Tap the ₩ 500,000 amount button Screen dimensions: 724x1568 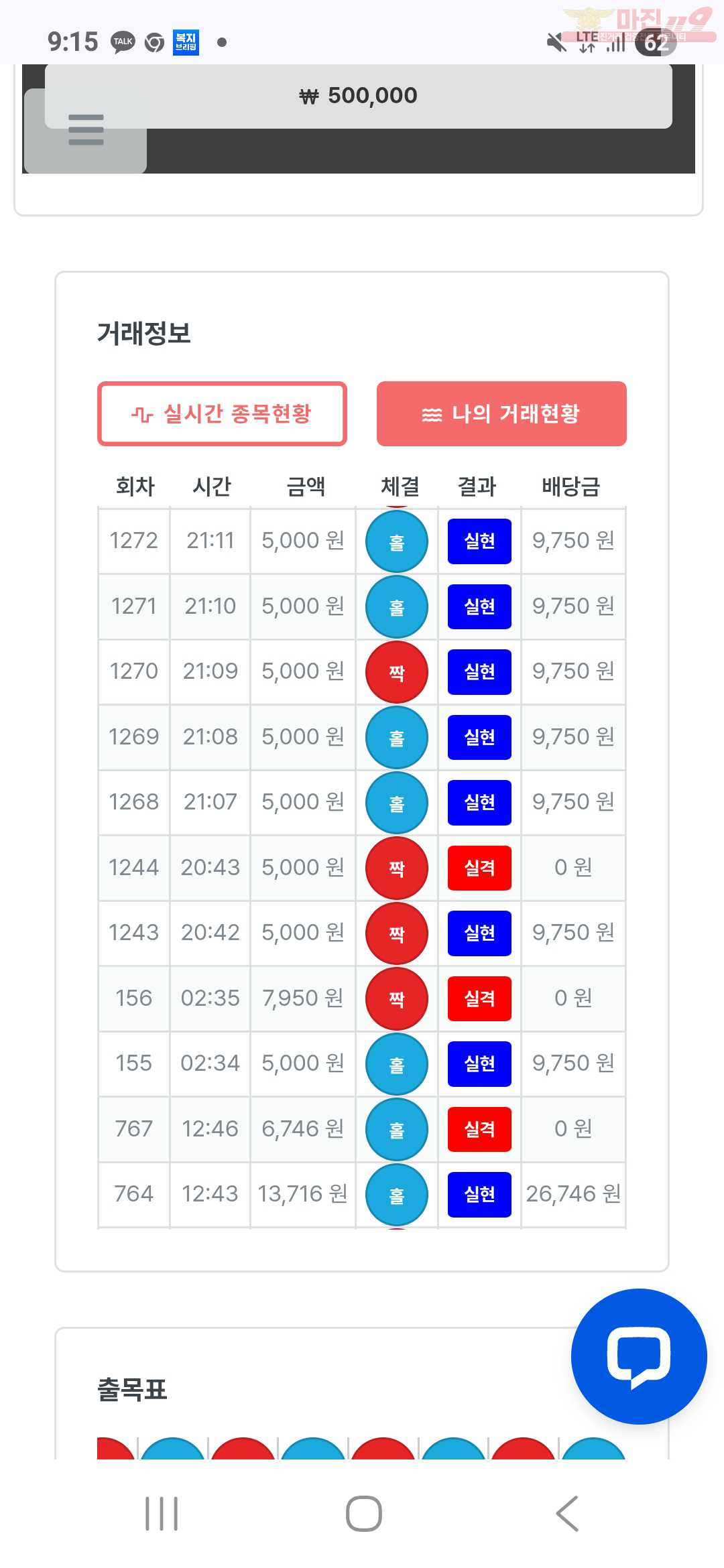[x=359, y=96]
